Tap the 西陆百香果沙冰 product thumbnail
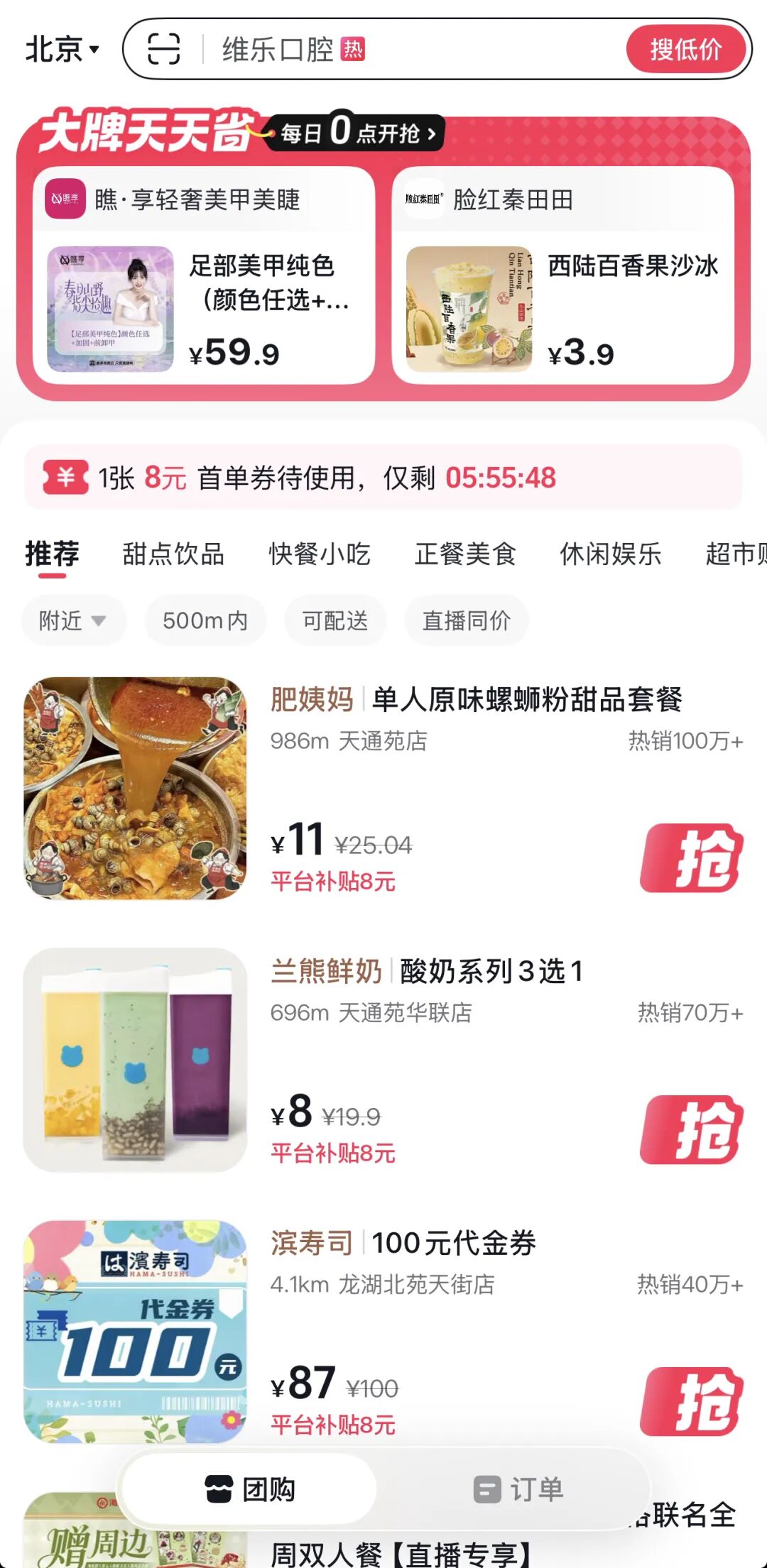The image size is (767, 1568). click(x=469, y=308)
